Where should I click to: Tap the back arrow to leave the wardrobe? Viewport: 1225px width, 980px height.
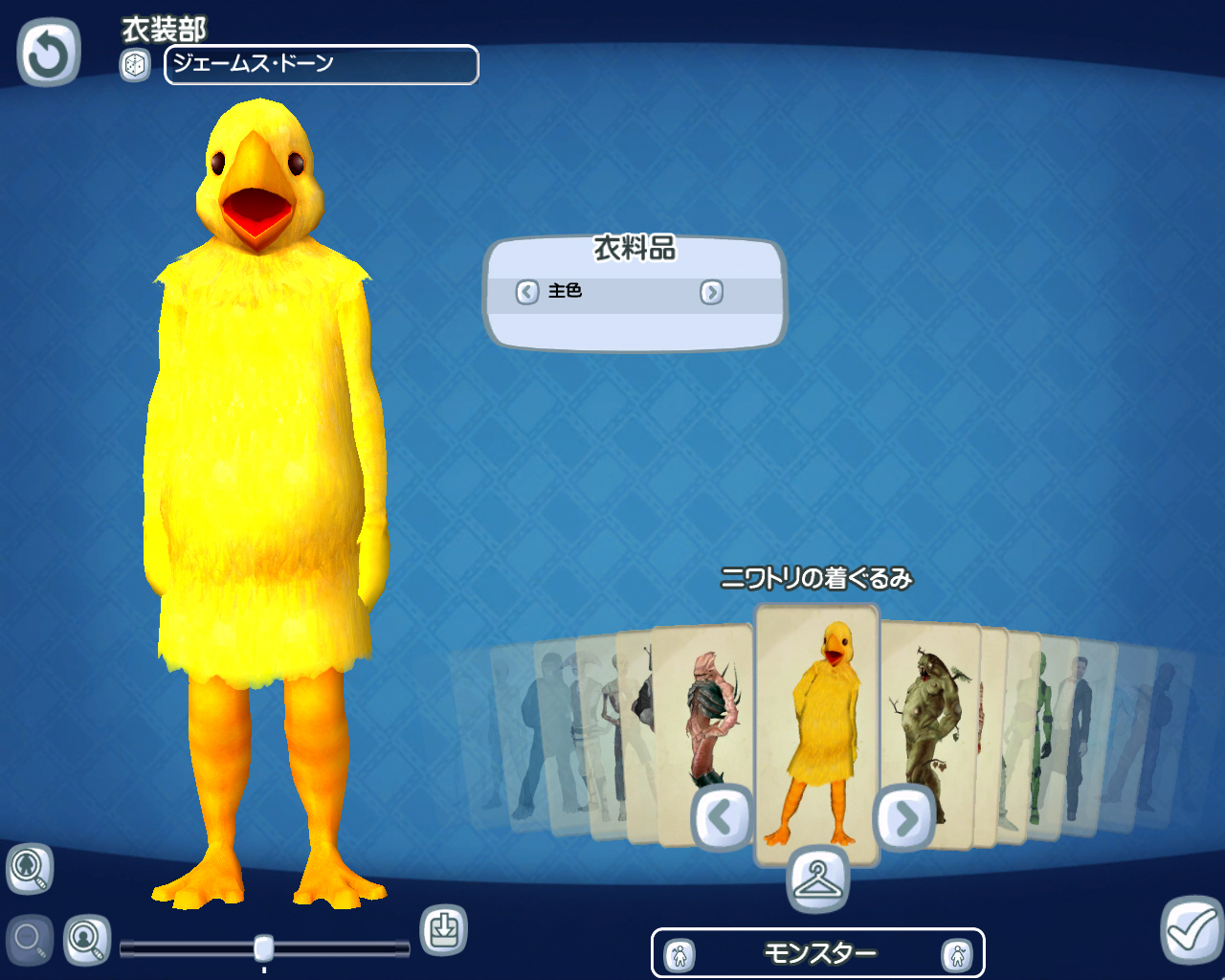49,55
